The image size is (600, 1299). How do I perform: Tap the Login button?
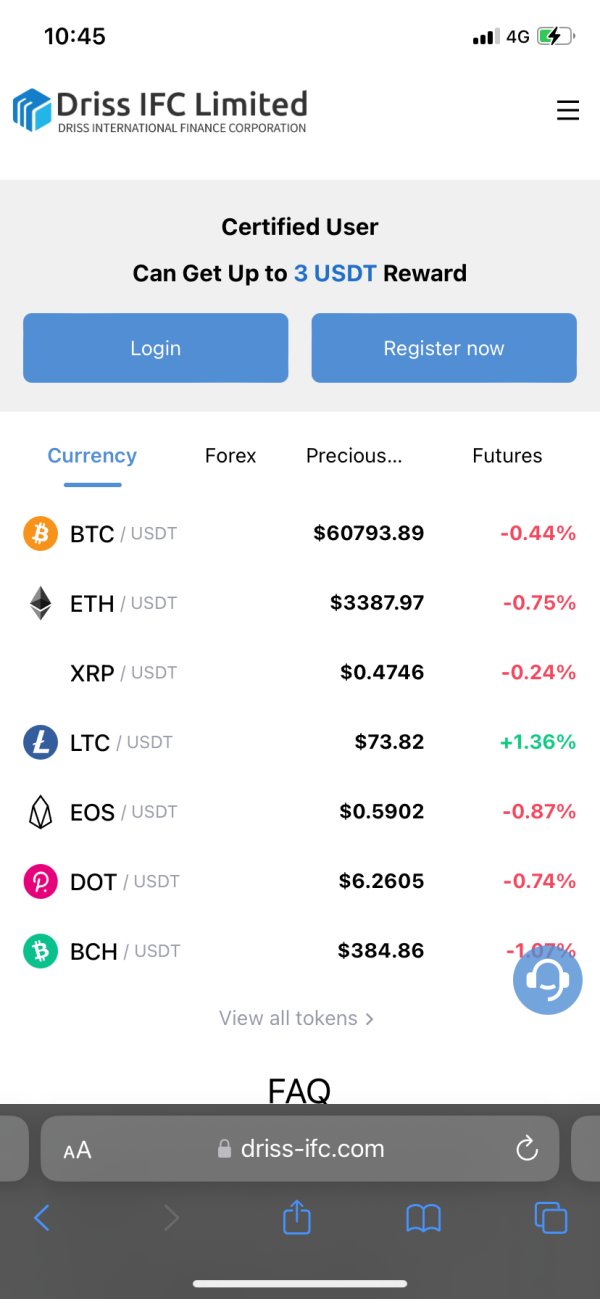pos(156,348)
